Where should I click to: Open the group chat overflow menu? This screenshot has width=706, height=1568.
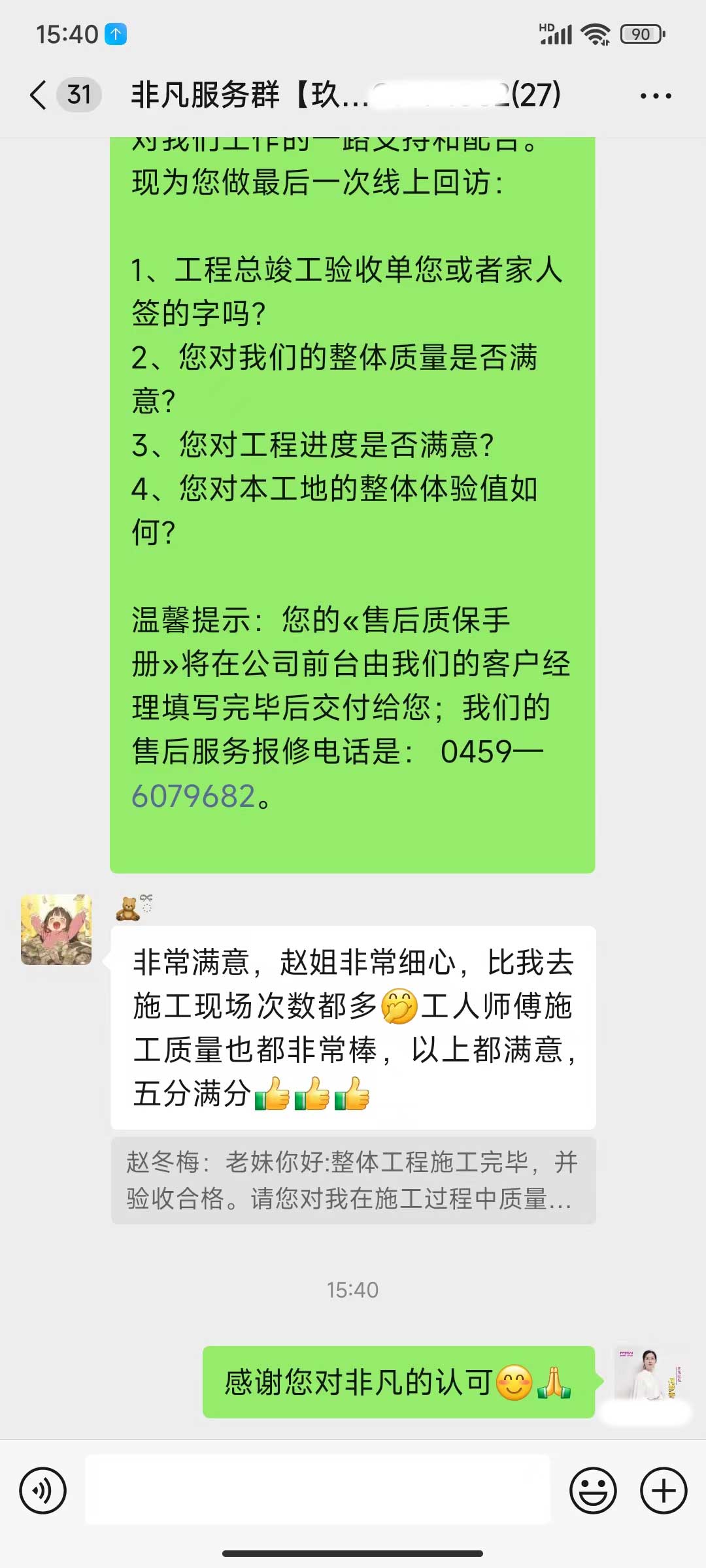click(655, 96)
